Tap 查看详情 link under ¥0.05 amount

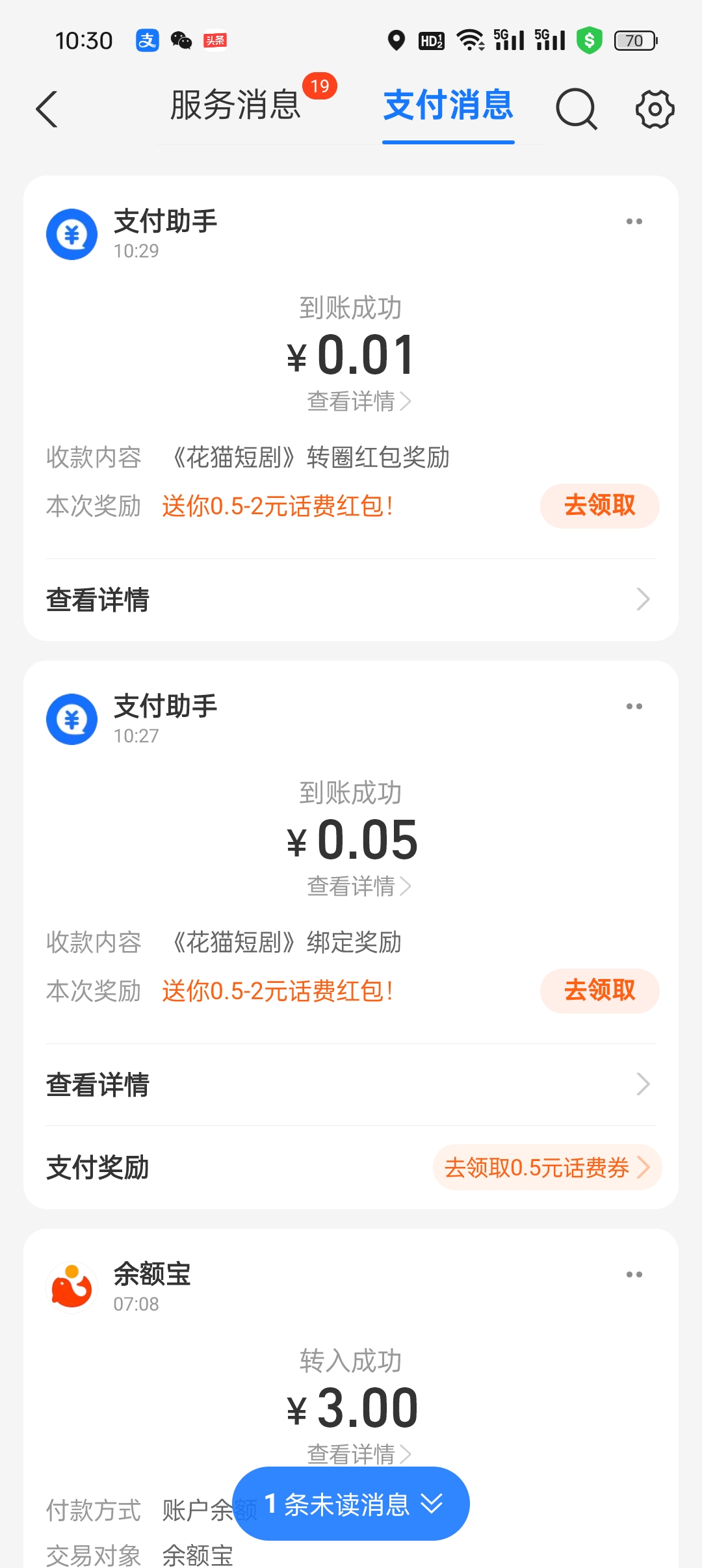click(359, 886)
